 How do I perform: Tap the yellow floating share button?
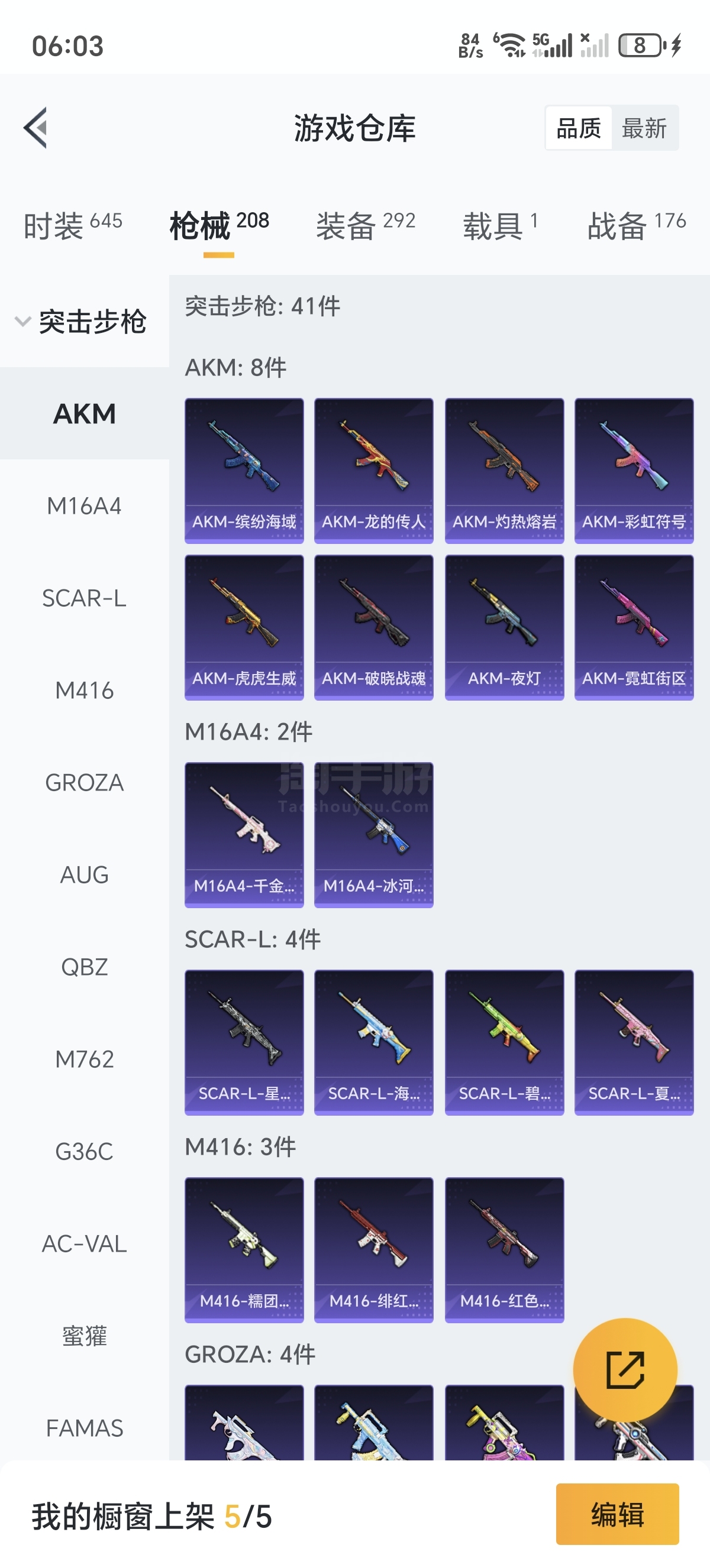(x=625, y=1369)
